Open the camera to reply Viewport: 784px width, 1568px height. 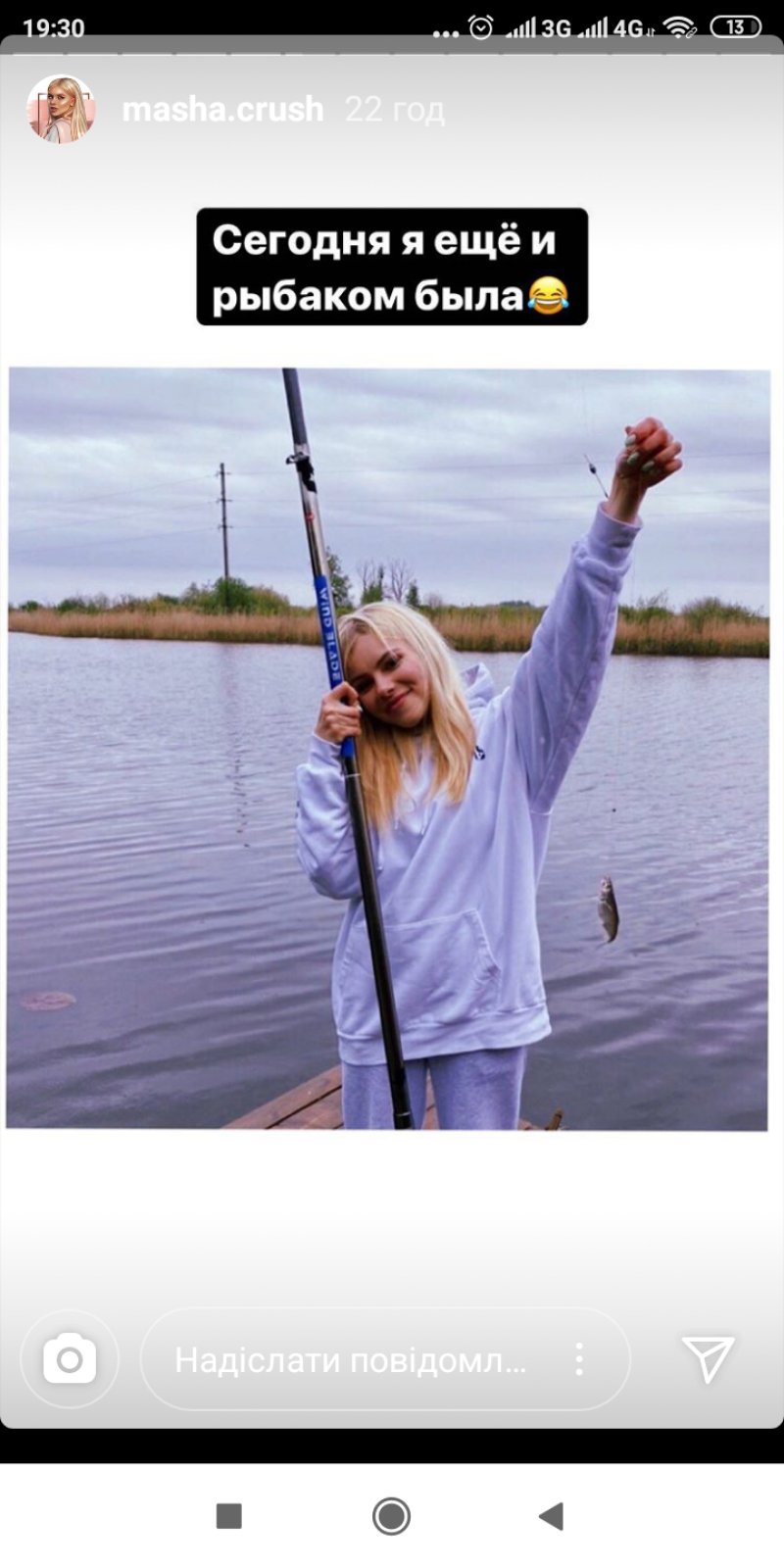(70, 1359)
